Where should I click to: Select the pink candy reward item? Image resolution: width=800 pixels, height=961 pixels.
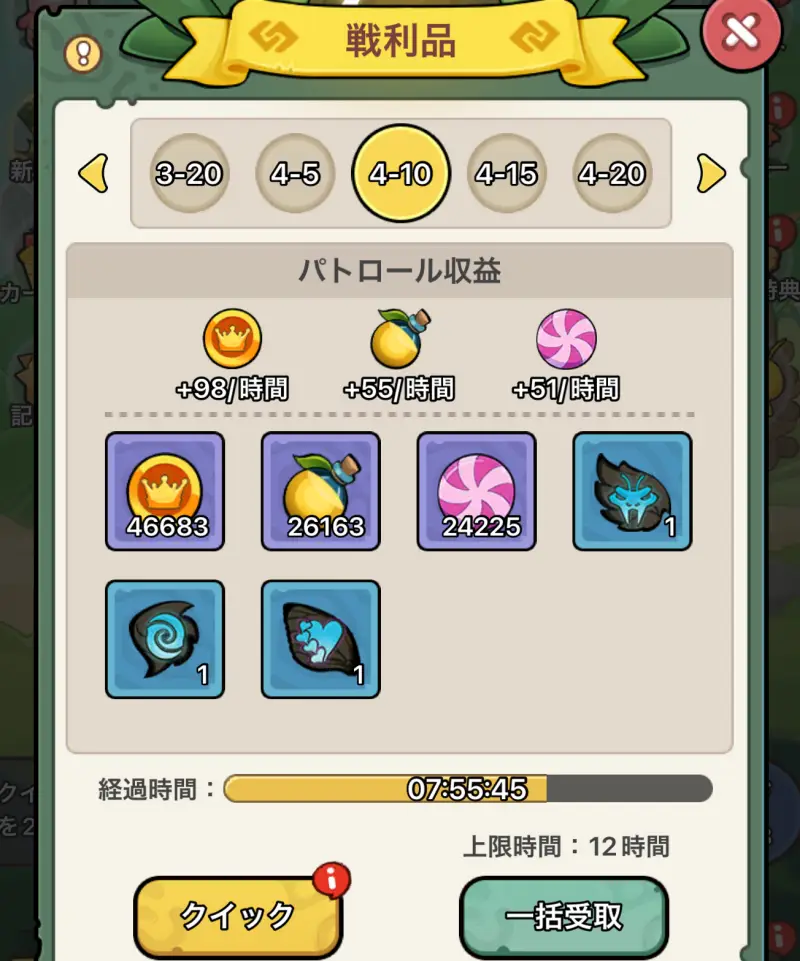(476, 490)
